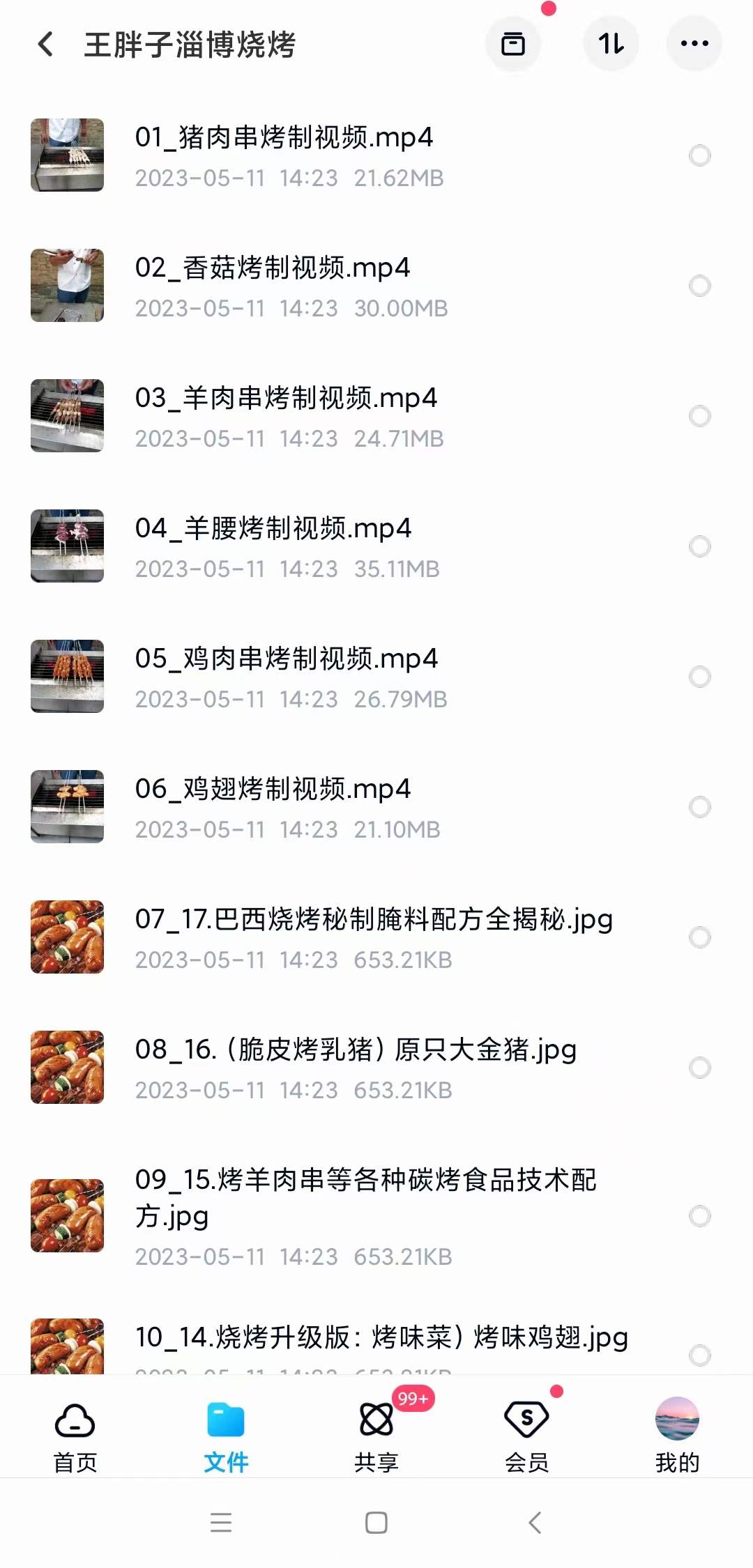The height and width of the screenshot is (1568, 753).
Task: Open the more options (…) menu
Action: click(x=694, y=43)
